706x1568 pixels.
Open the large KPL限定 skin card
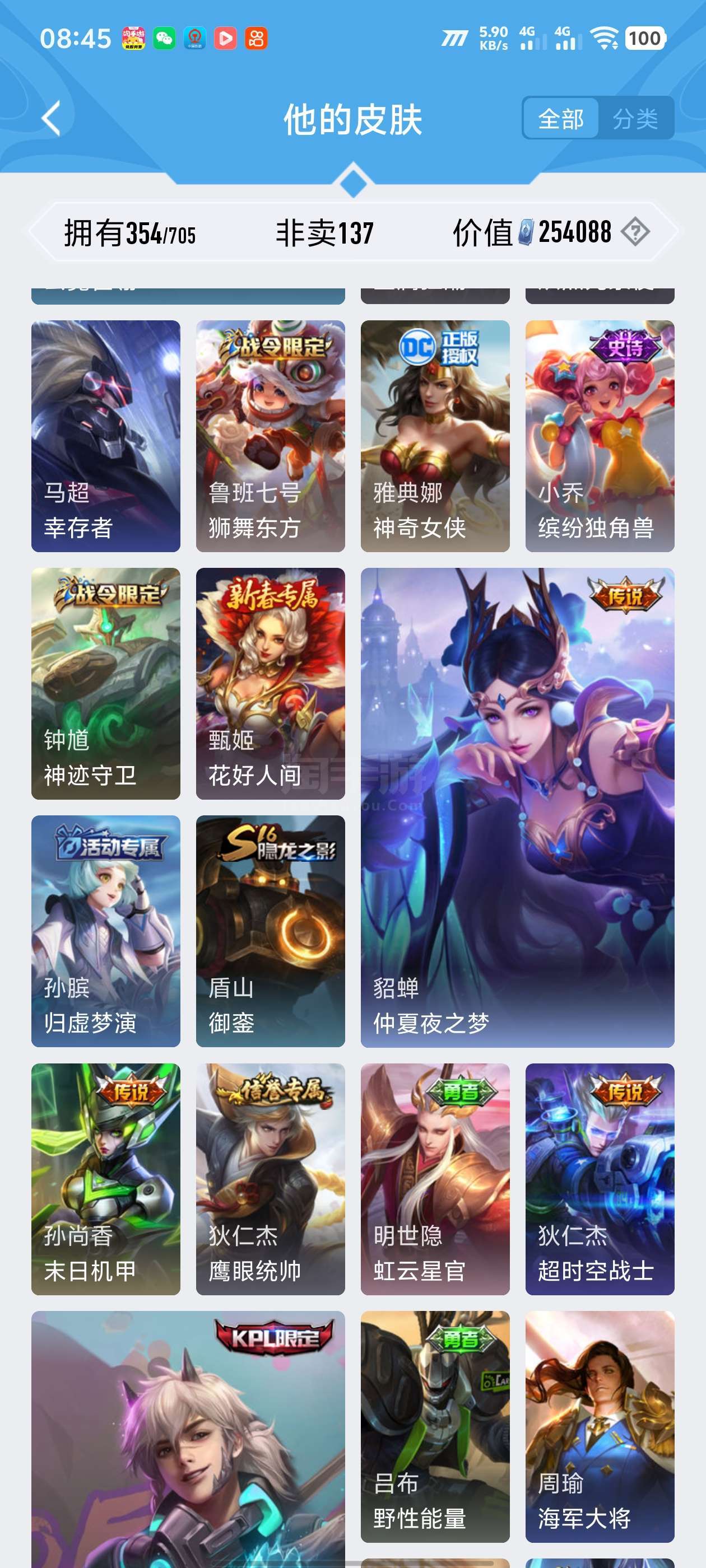188,1440
